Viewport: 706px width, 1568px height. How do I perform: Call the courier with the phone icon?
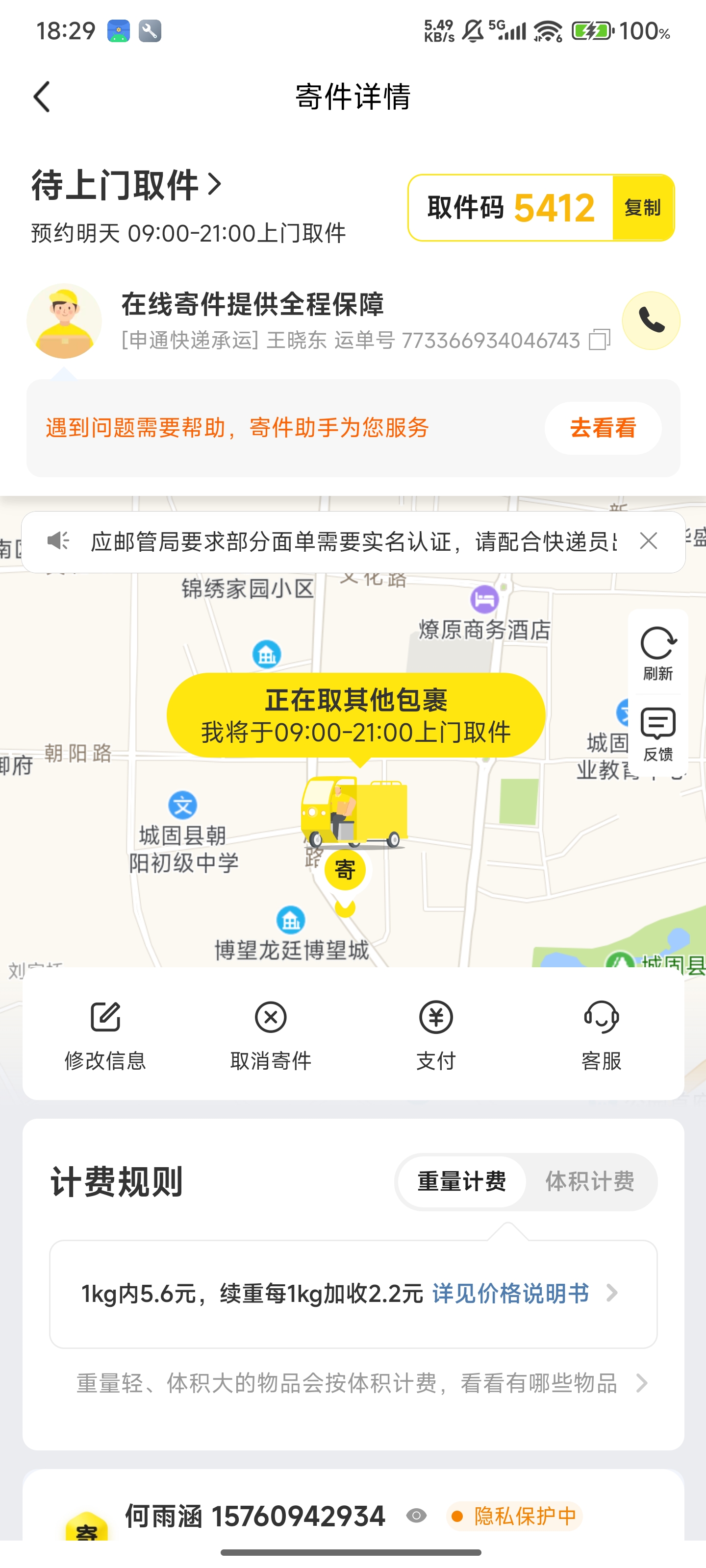651,321
